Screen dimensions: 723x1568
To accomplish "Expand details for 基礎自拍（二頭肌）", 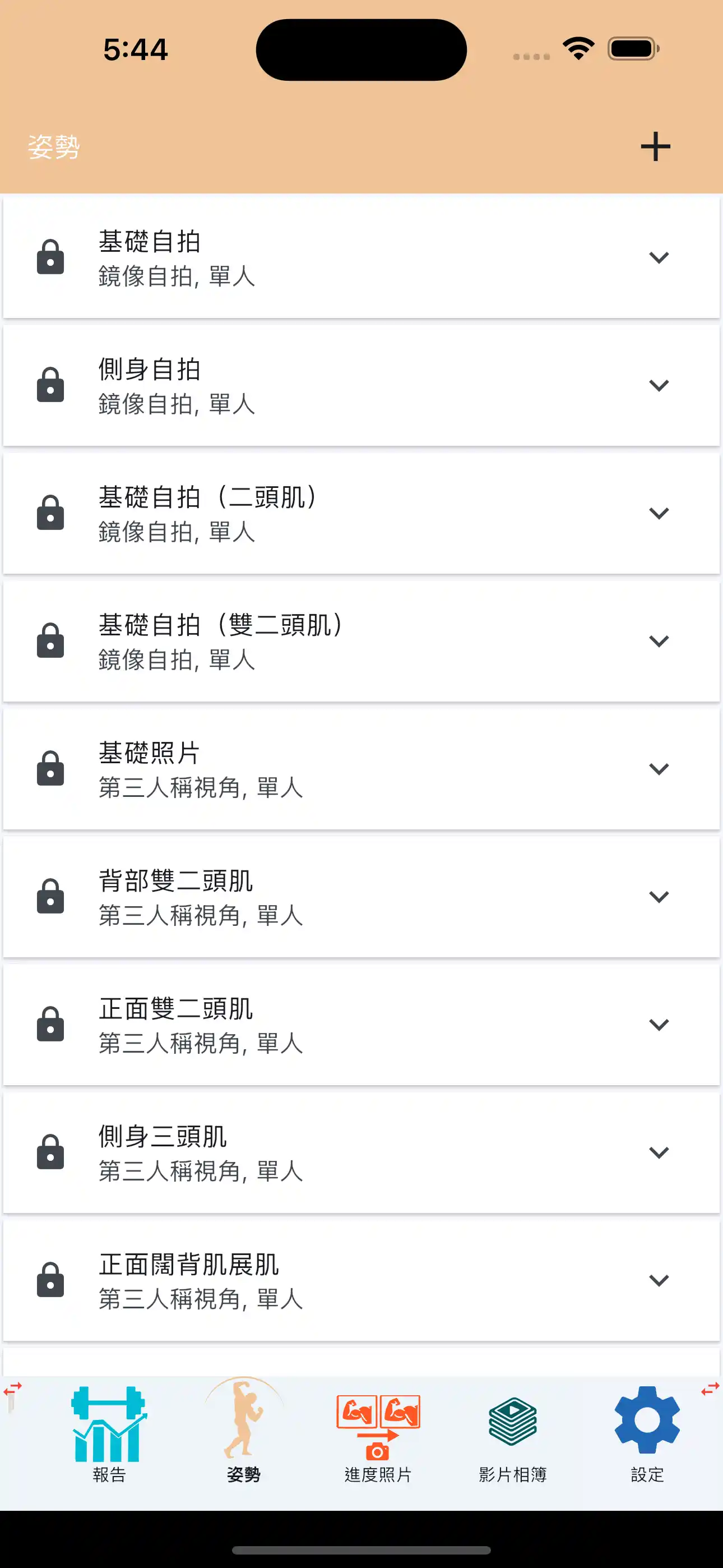I will pyautogui.click(x=659, y=513).
